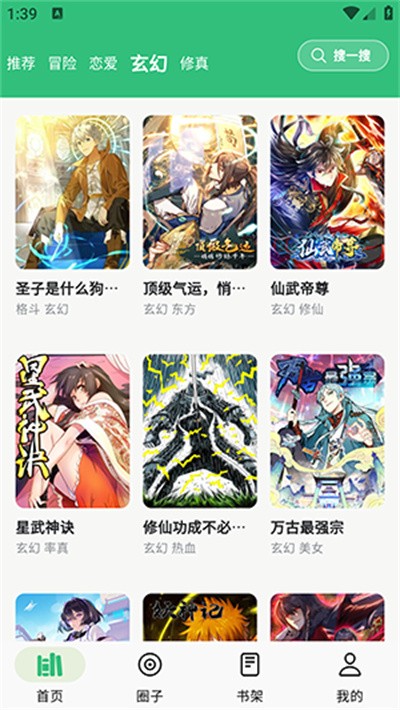
Task: Switch to the 推荐 top tab
Action: 21,63
